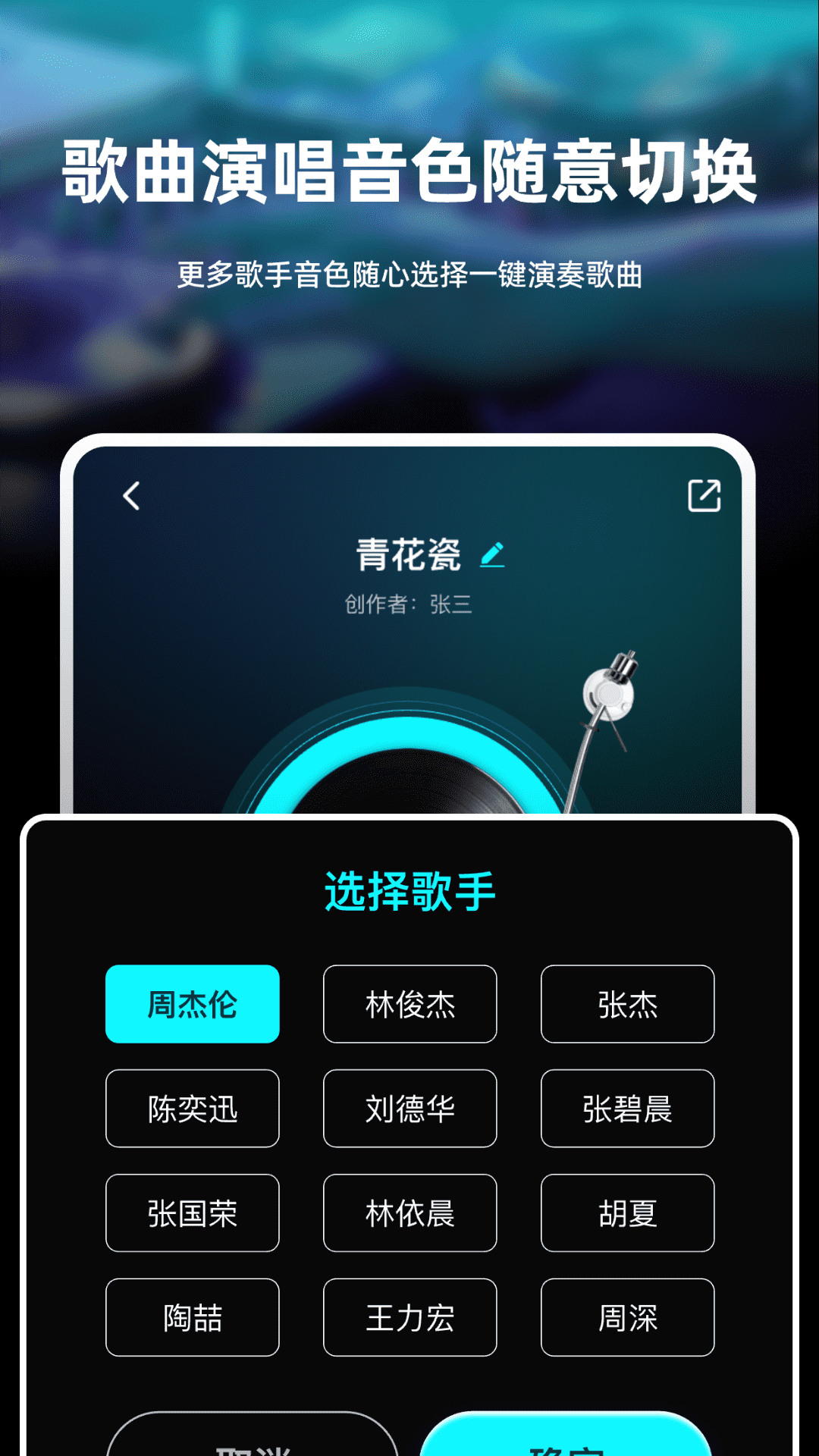This screenshot has height=1456, width=819.
Task: Pick 刘德华 as the voice
Action: [409, 1109]
